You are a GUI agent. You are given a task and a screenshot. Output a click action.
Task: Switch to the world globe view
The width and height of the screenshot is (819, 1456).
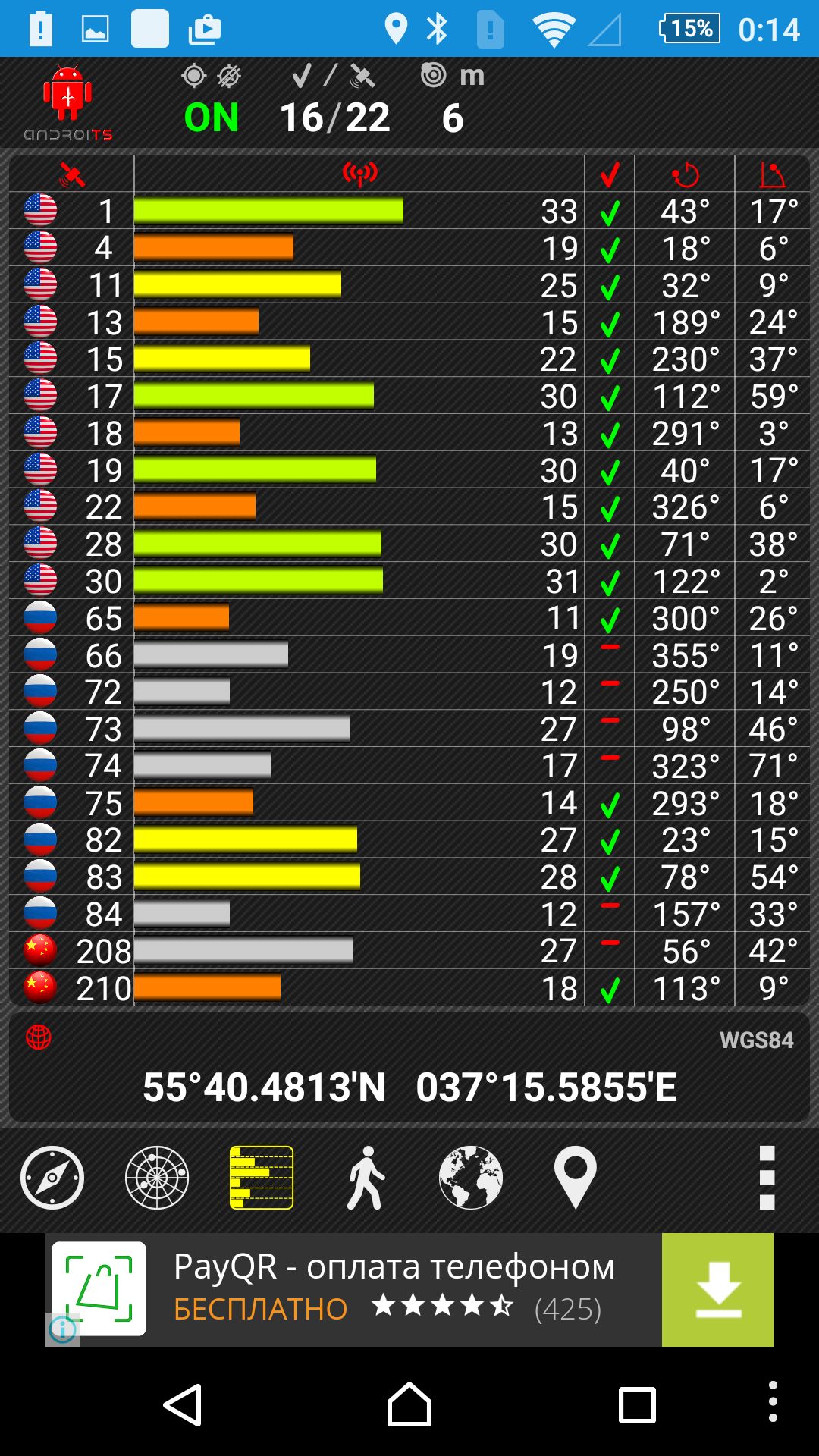pyautogui.click(x=471, y=1177)
